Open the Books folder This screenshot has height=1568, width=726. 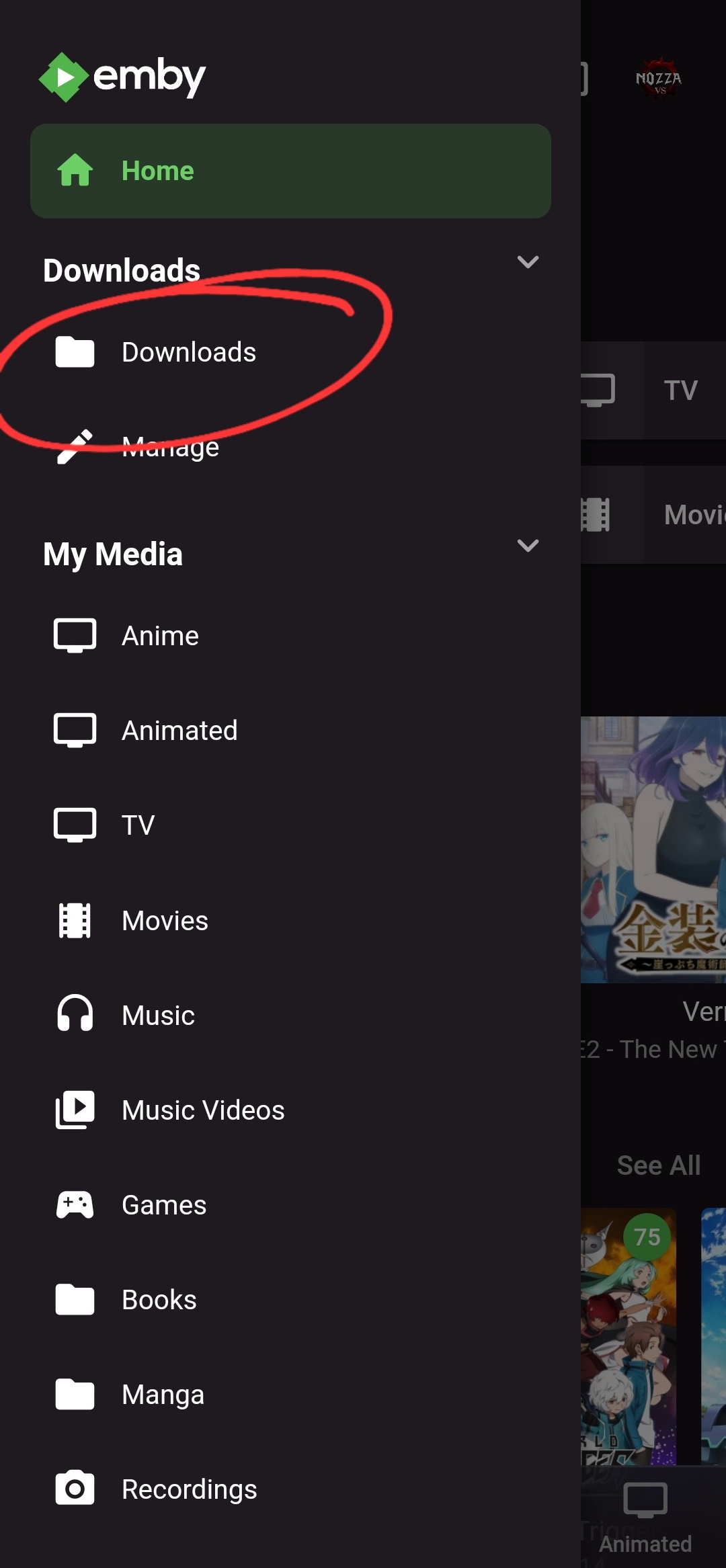pyautogui.click(x=159, y=1300)
